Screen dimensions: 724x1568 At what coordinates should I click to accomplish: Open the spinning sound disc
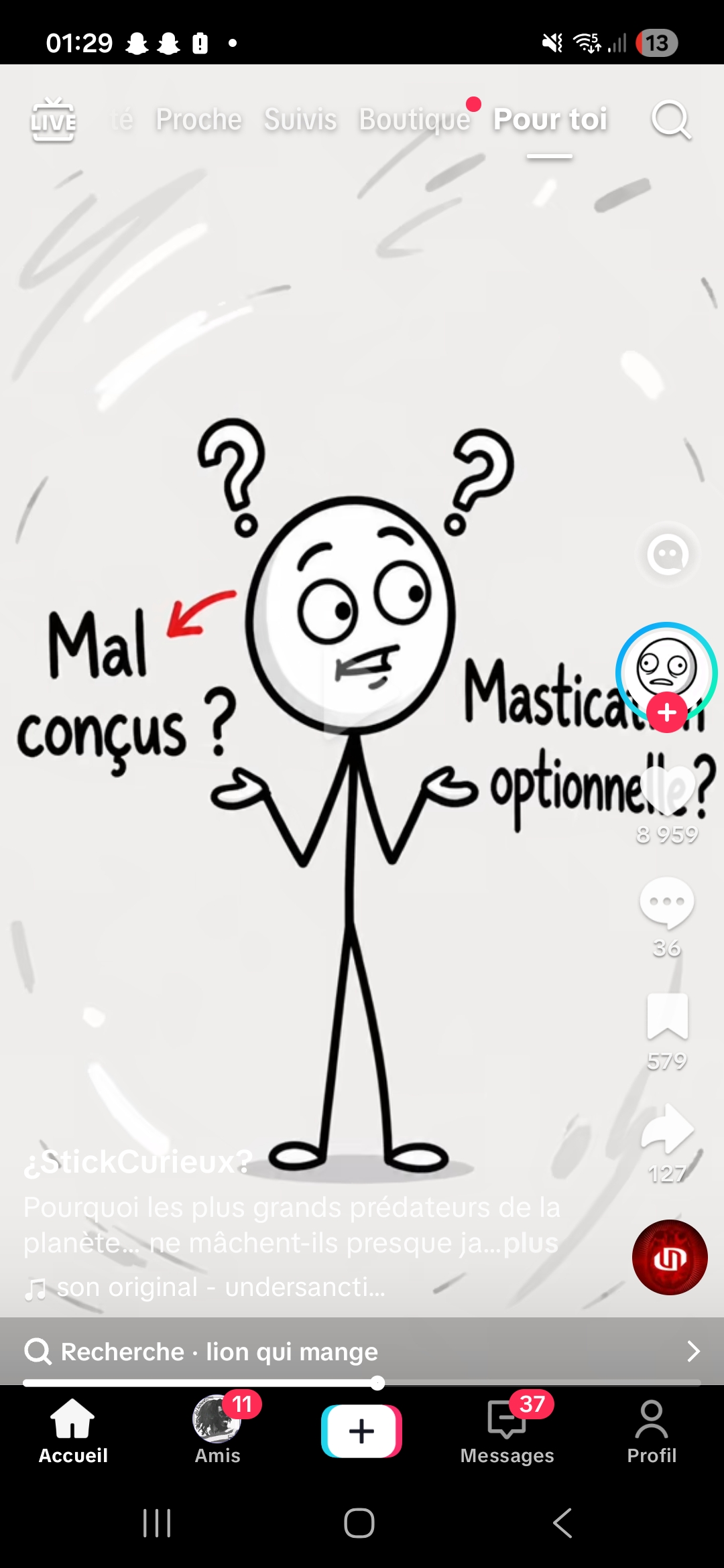670,1257
